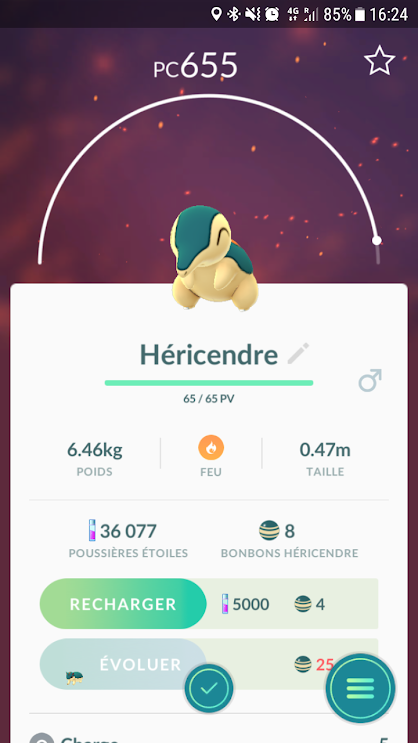The height and width of the screenshot is (743, 418).
Task: Tap the Héricendre Pokémon model
Action: [x=214, y=257]
